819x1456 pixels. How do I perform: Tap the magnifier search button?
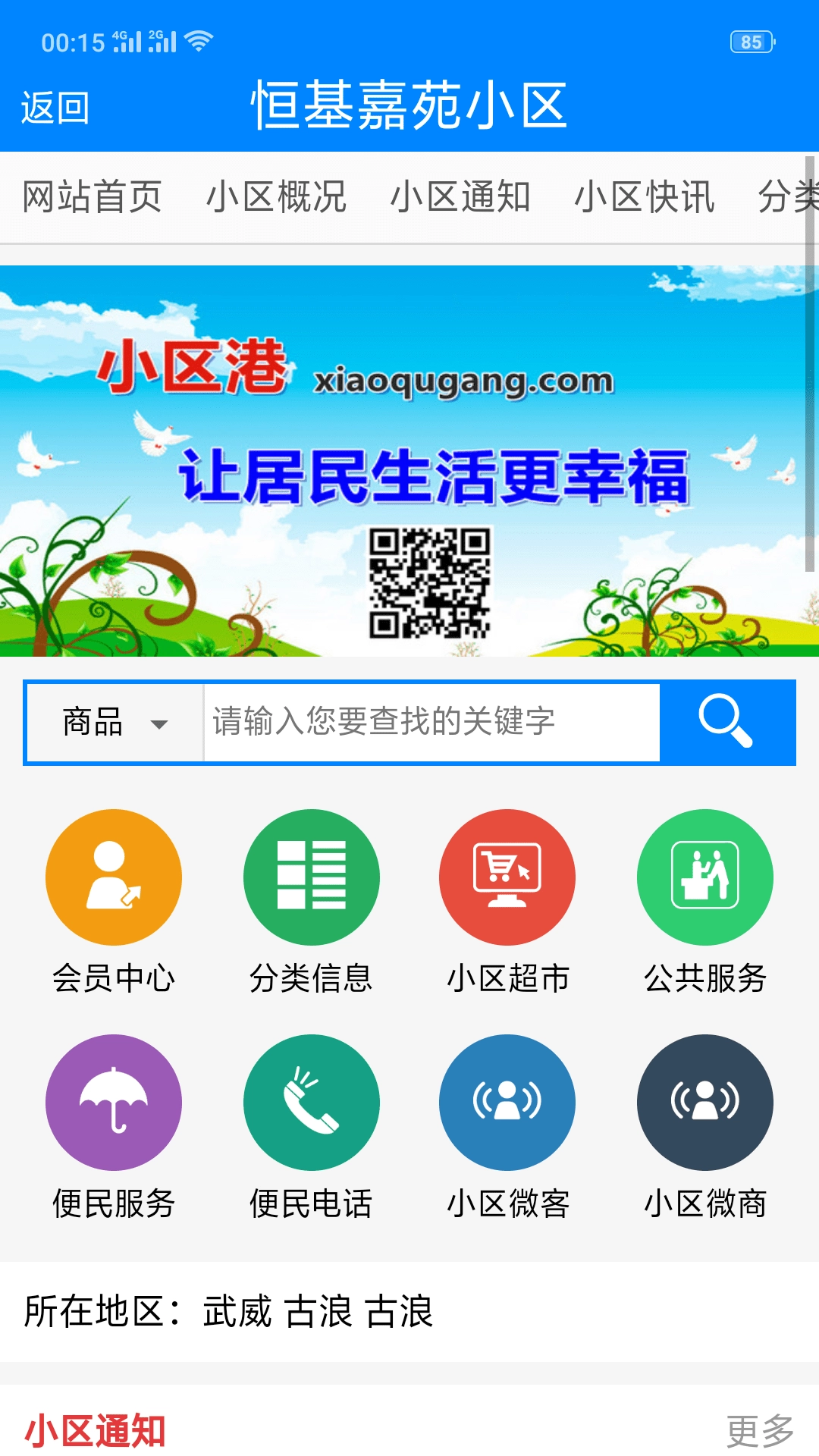pyautogui.click(x=726, y=723)
